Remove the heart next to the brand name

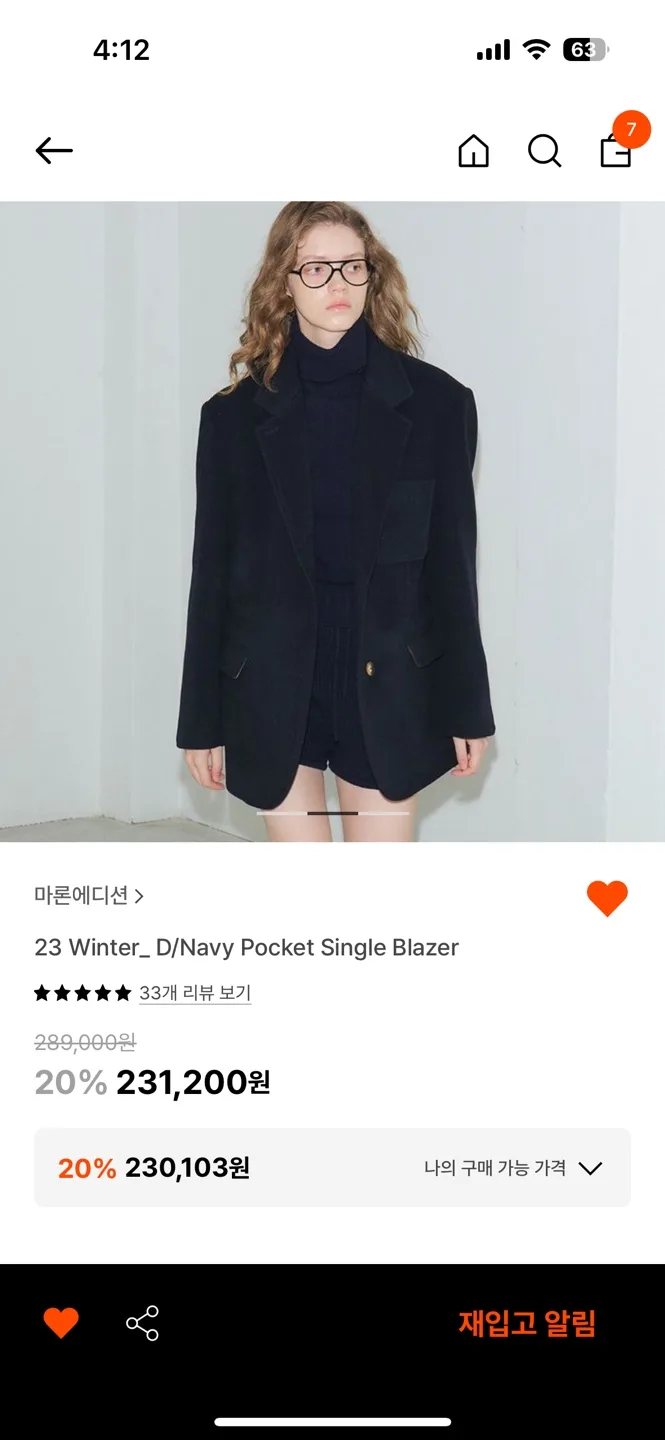click(x=607, y=898)
